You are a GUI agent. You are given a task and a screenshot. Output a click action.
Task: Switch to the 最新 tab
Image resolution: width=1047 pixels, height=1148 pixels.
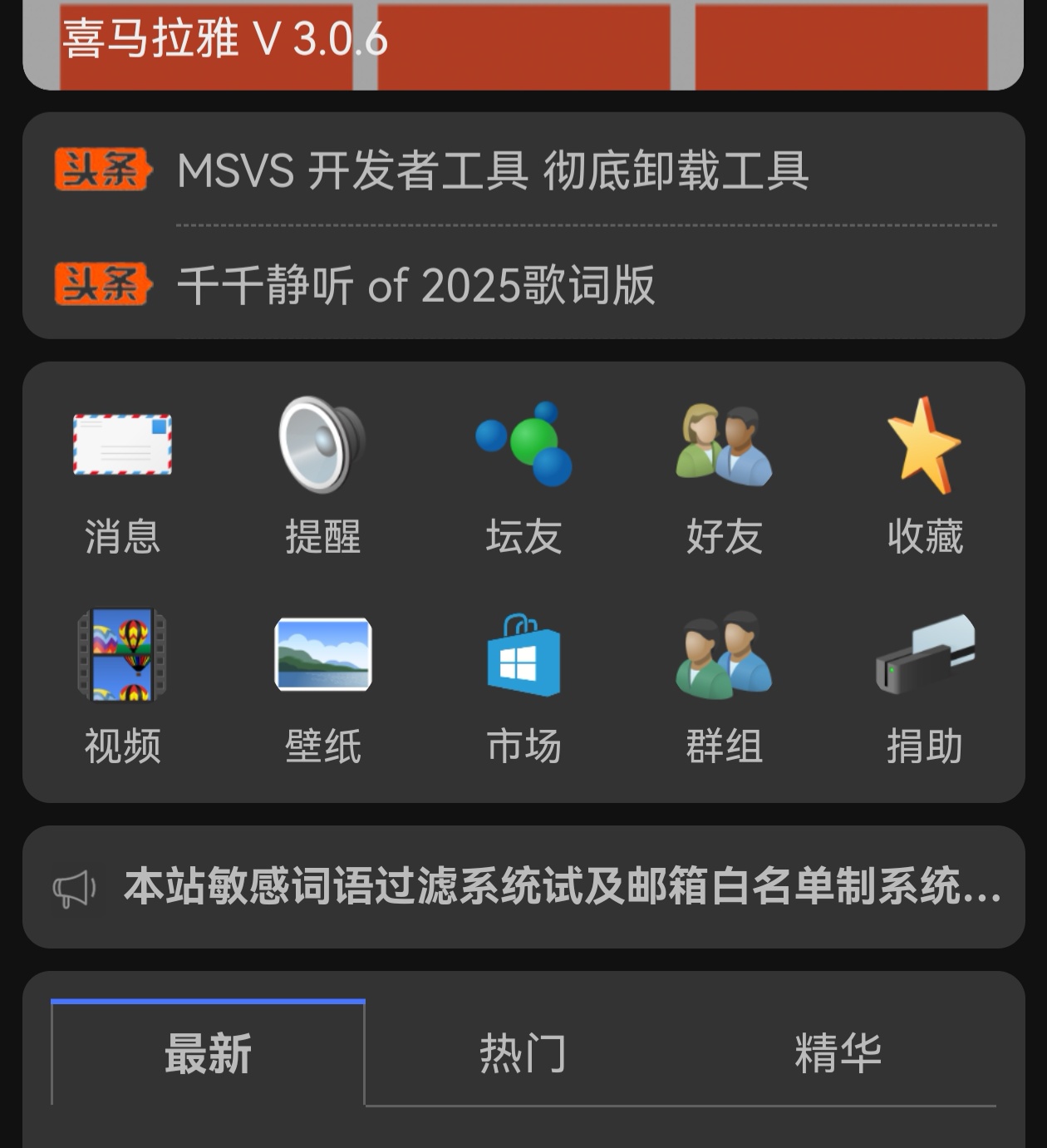coord(208,1054)
